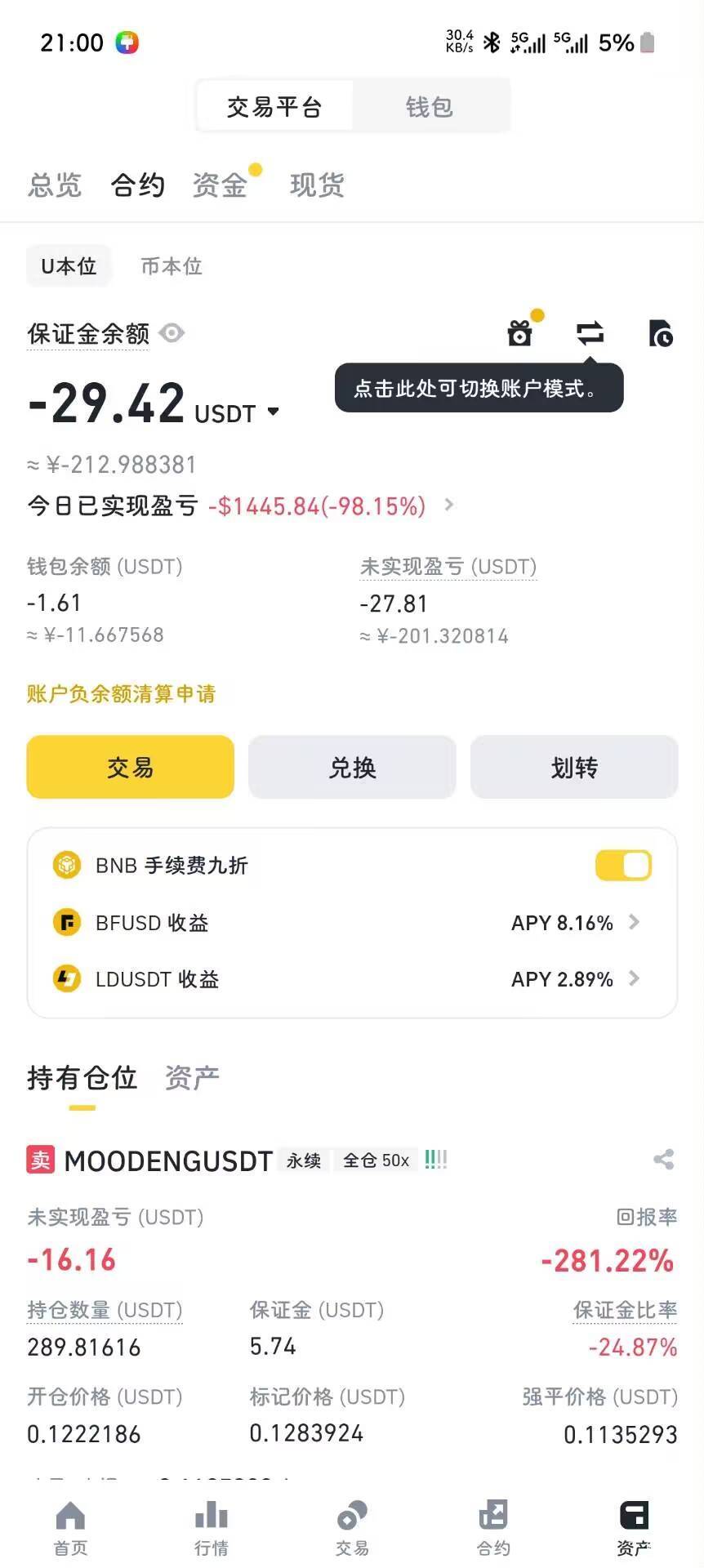The height and width of the screenshot is (1568, 704).
Task: Open the 总览 tab
Action: [55, 185]
